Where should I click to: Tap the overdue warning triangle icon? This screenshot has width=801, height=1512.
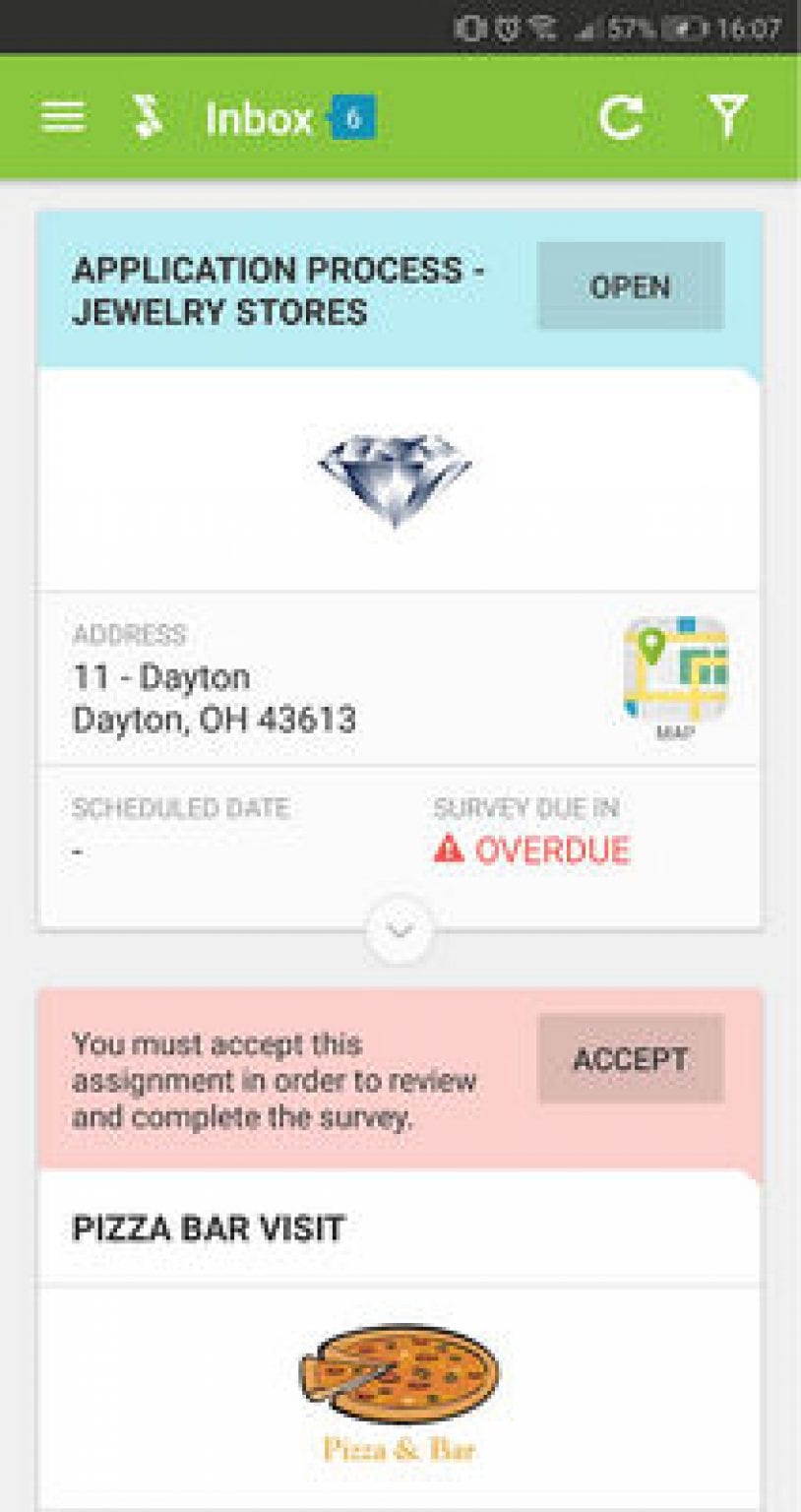pyautogui.click(x=449, y=848)
